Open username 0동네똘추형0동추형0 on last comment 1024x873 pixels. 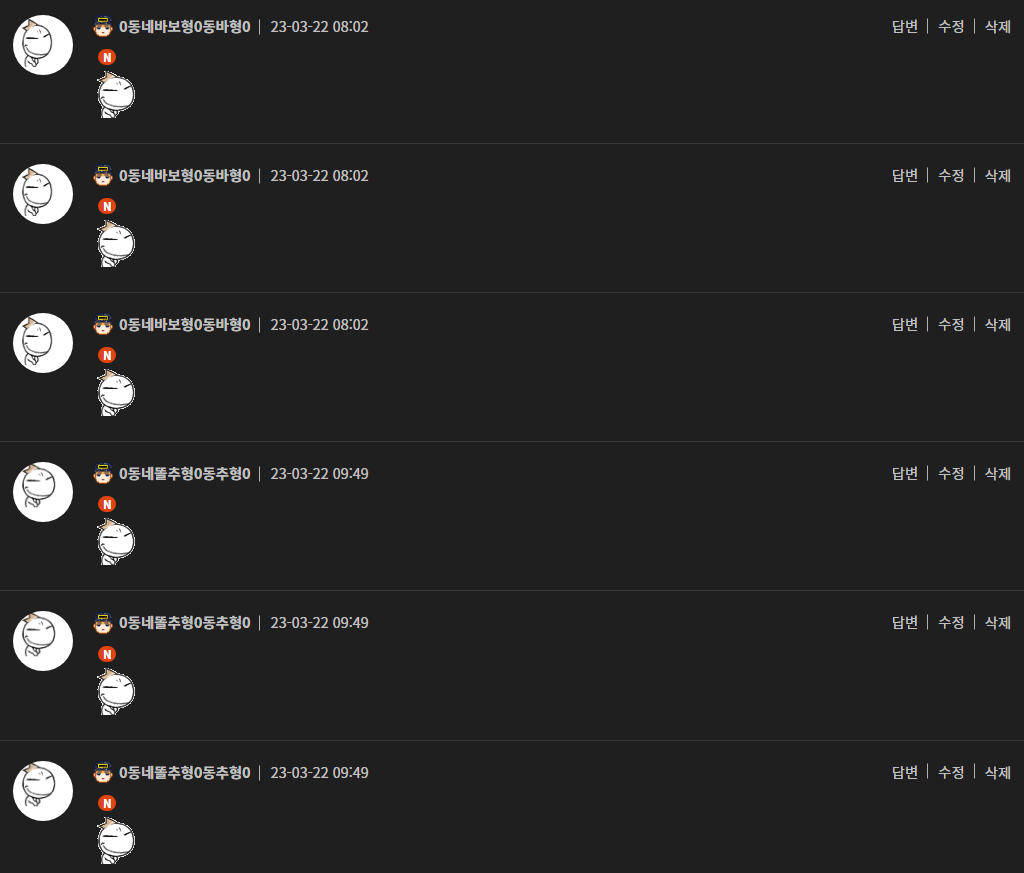click(184, 773)
